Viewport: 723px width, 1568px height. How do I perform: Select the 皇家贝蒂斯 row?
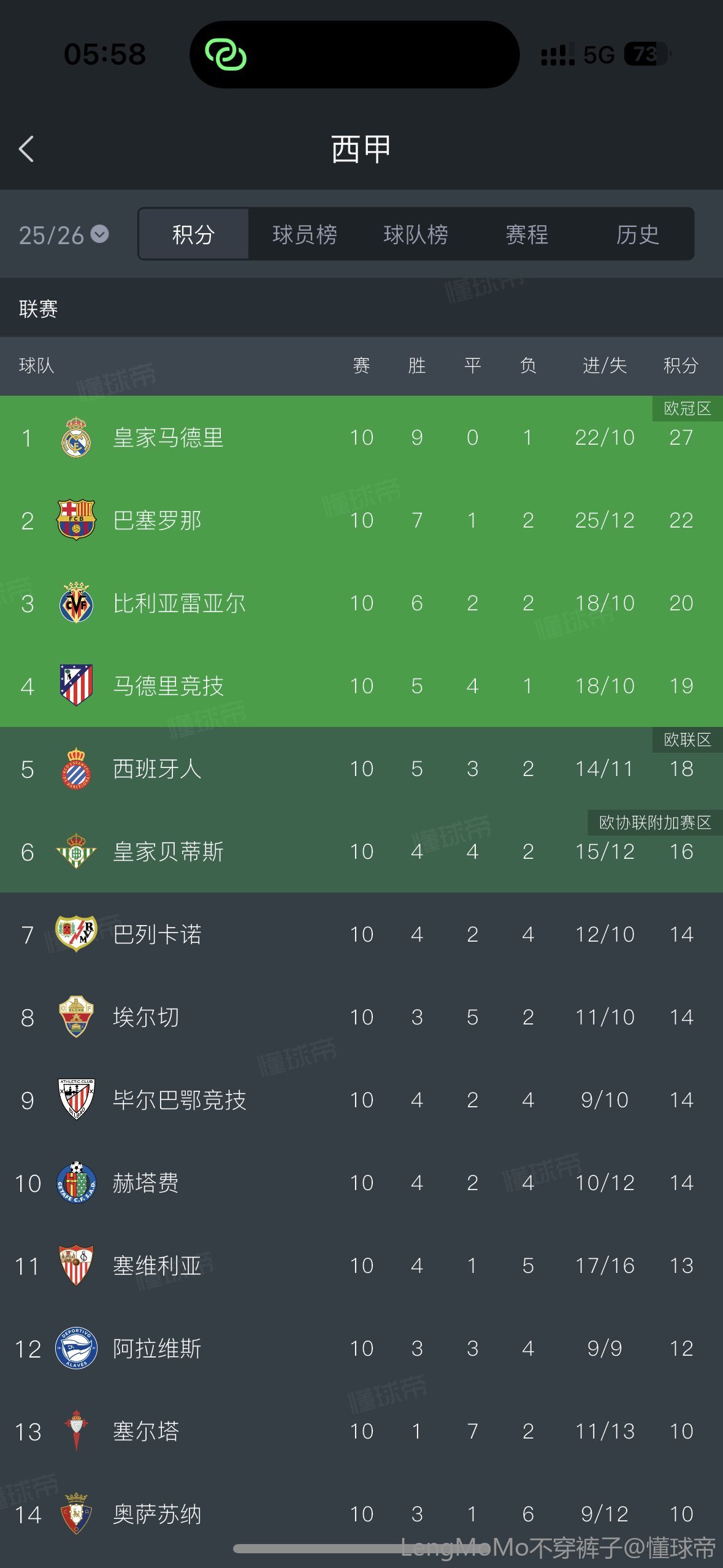(169, 851)
